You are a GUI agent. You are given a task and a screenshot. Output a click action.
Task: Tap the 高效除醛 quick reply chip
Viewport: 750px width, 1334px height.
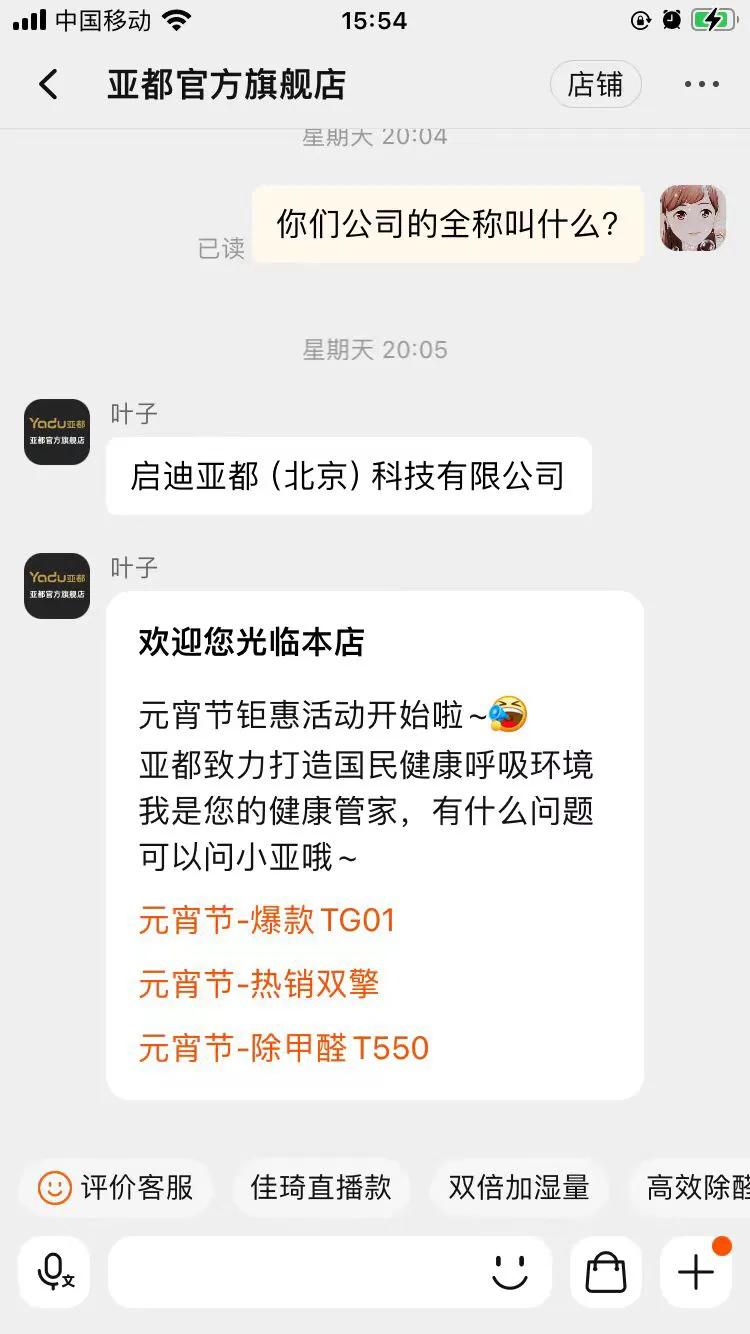[x=707, y=1187]
